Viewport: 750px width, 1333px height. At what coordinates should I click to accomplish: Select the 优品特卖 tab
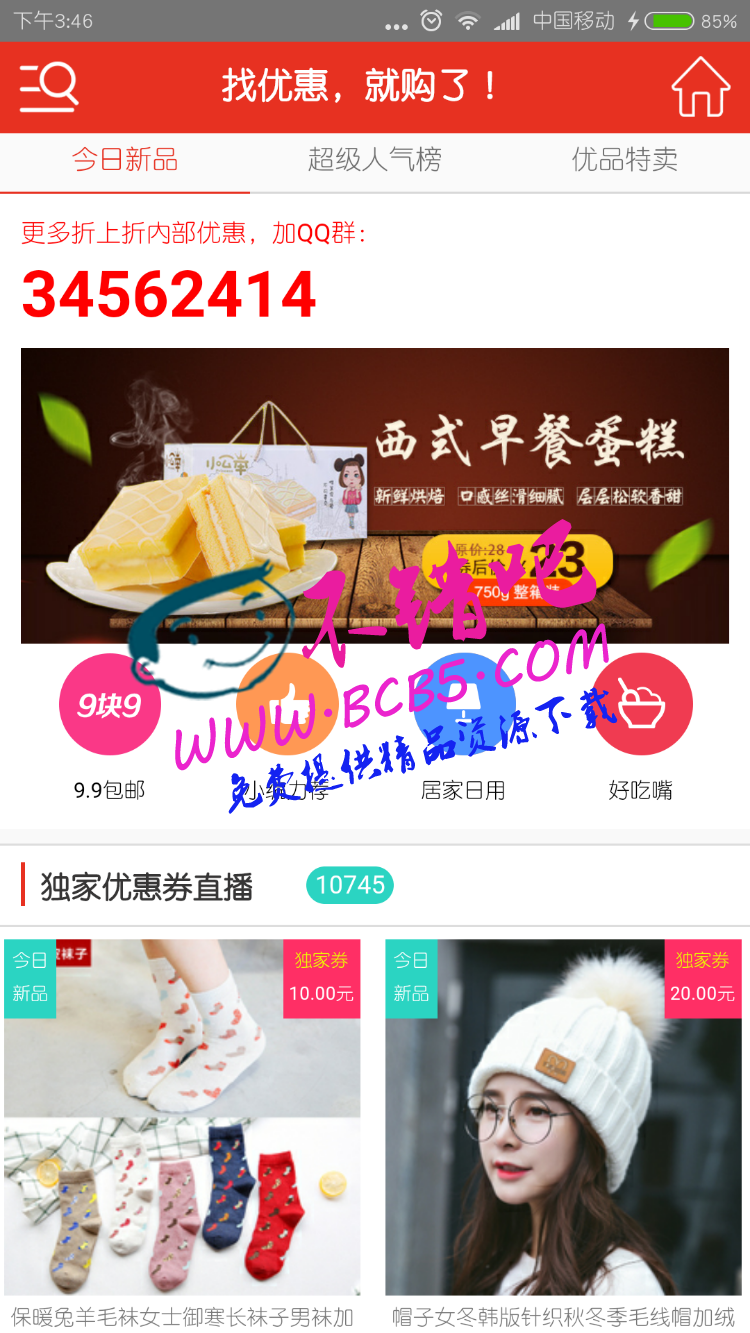[624, 160]
